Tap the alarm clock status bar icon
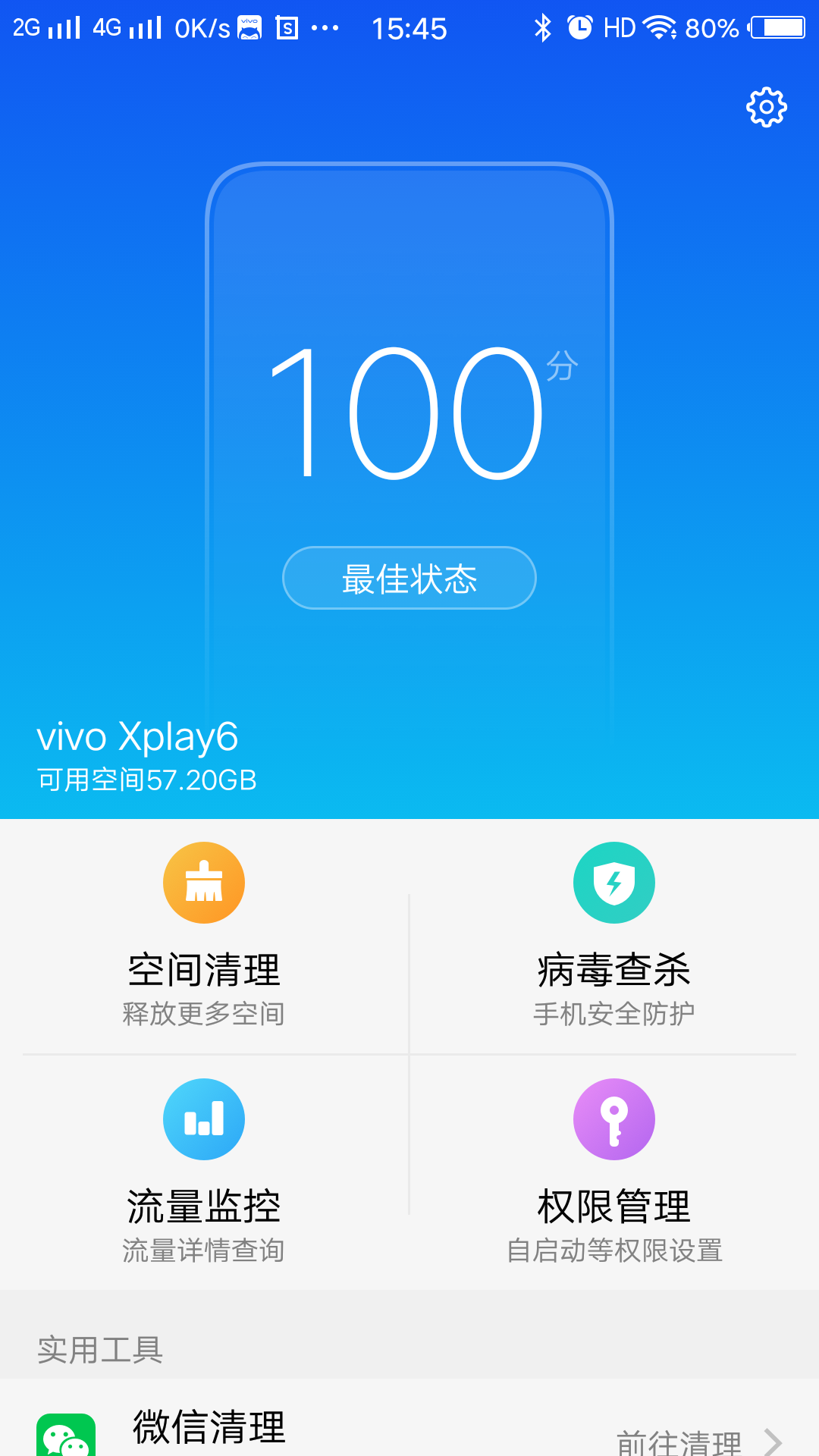 (580, 27)
